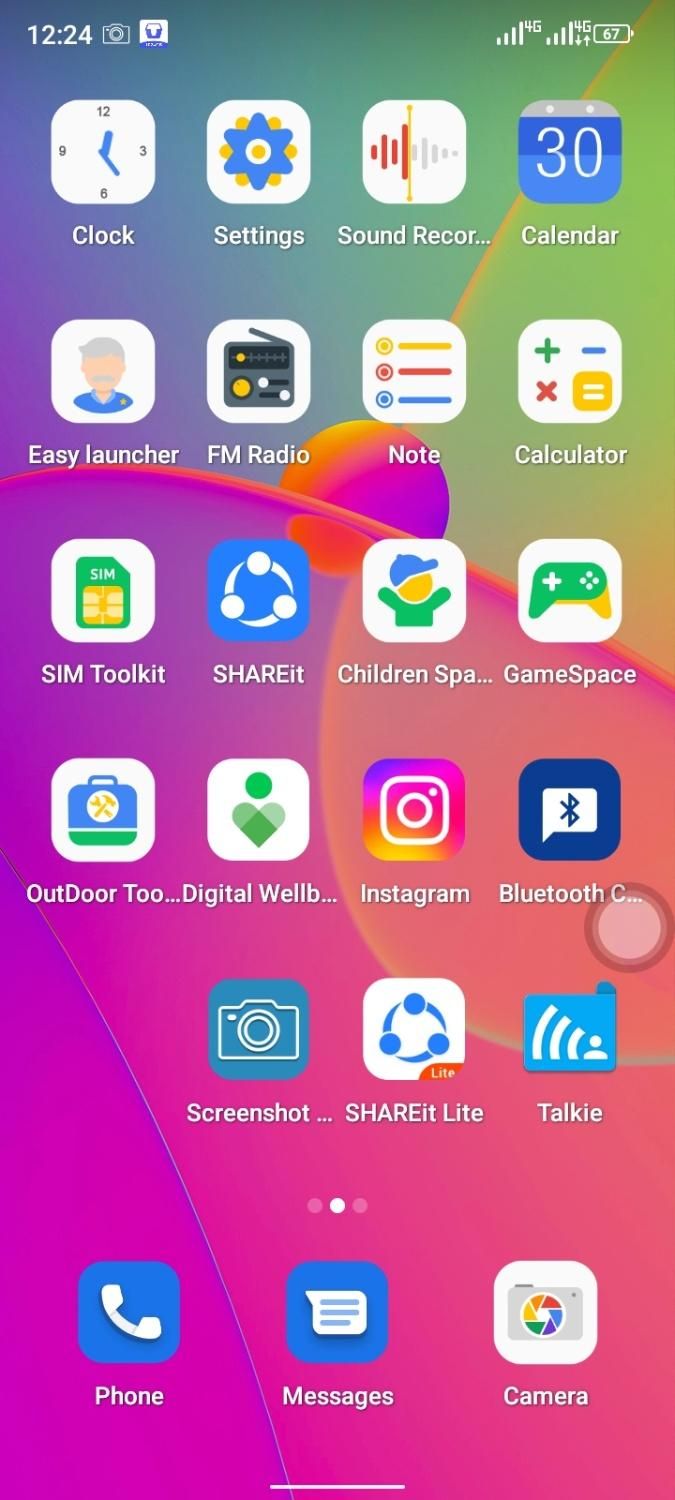Launch the SHAREit app
The width and height of the screenshot is (675, 1500).
pos(258,591)
